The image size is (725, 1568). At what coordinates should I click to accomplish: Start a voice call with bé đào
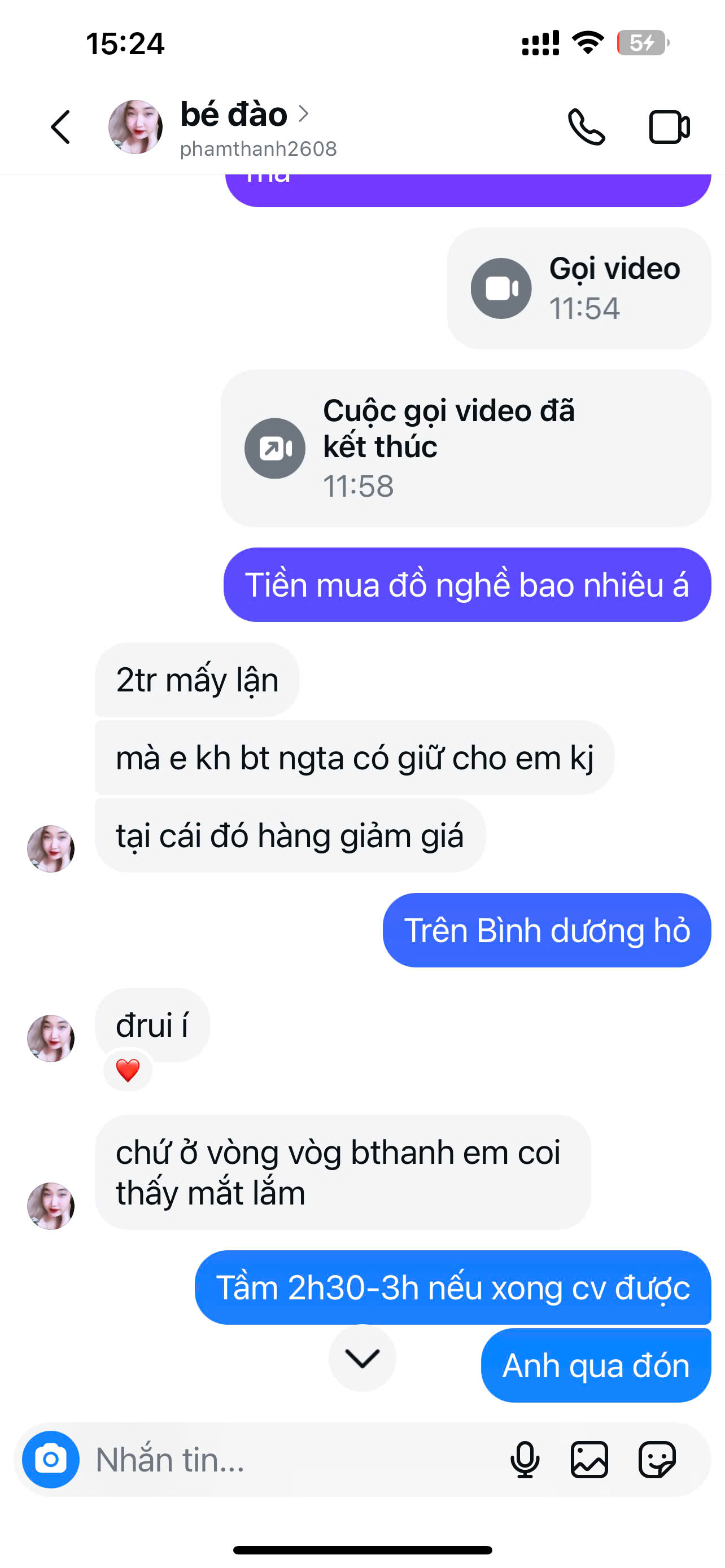(586, 127)
